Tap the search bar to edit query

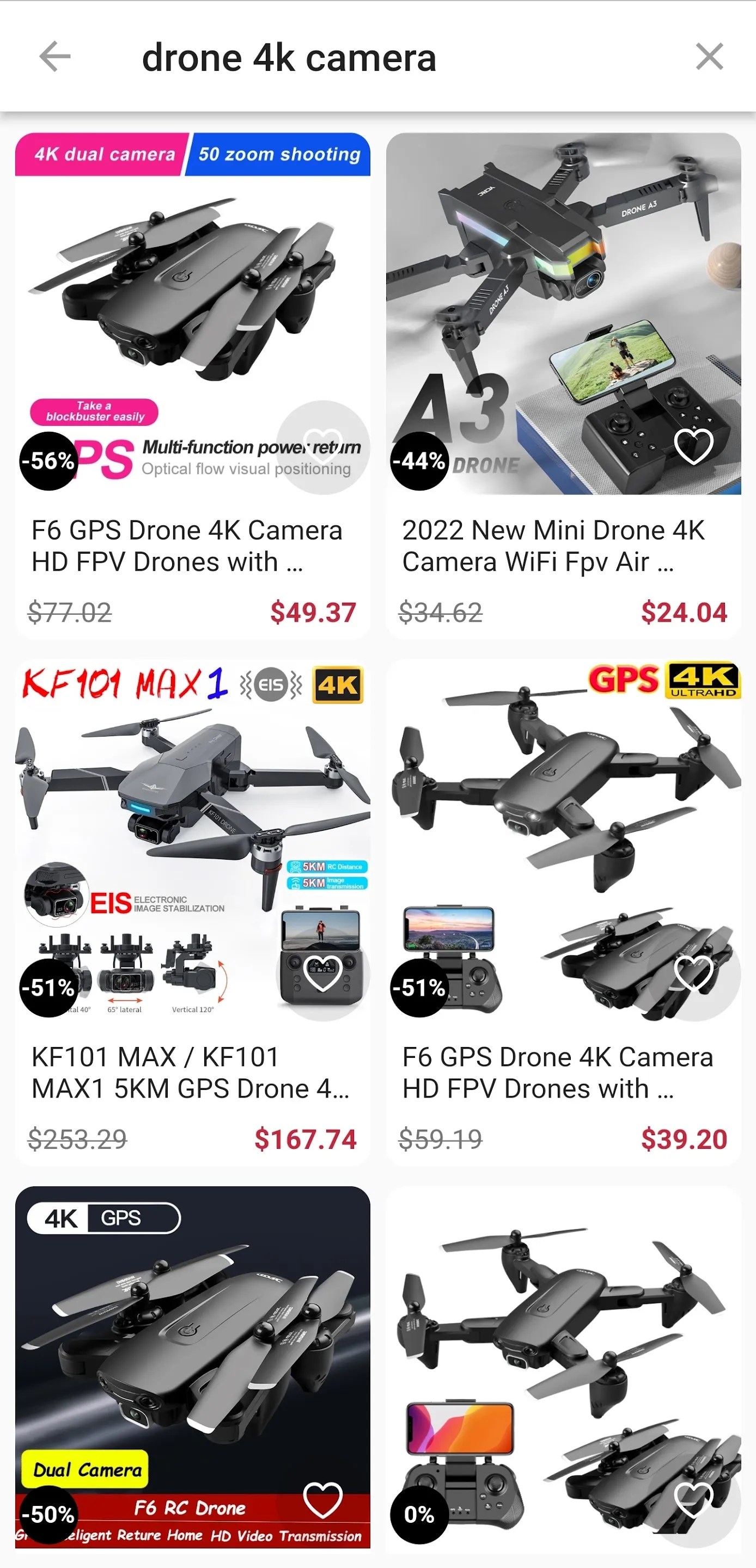[289, 57]
